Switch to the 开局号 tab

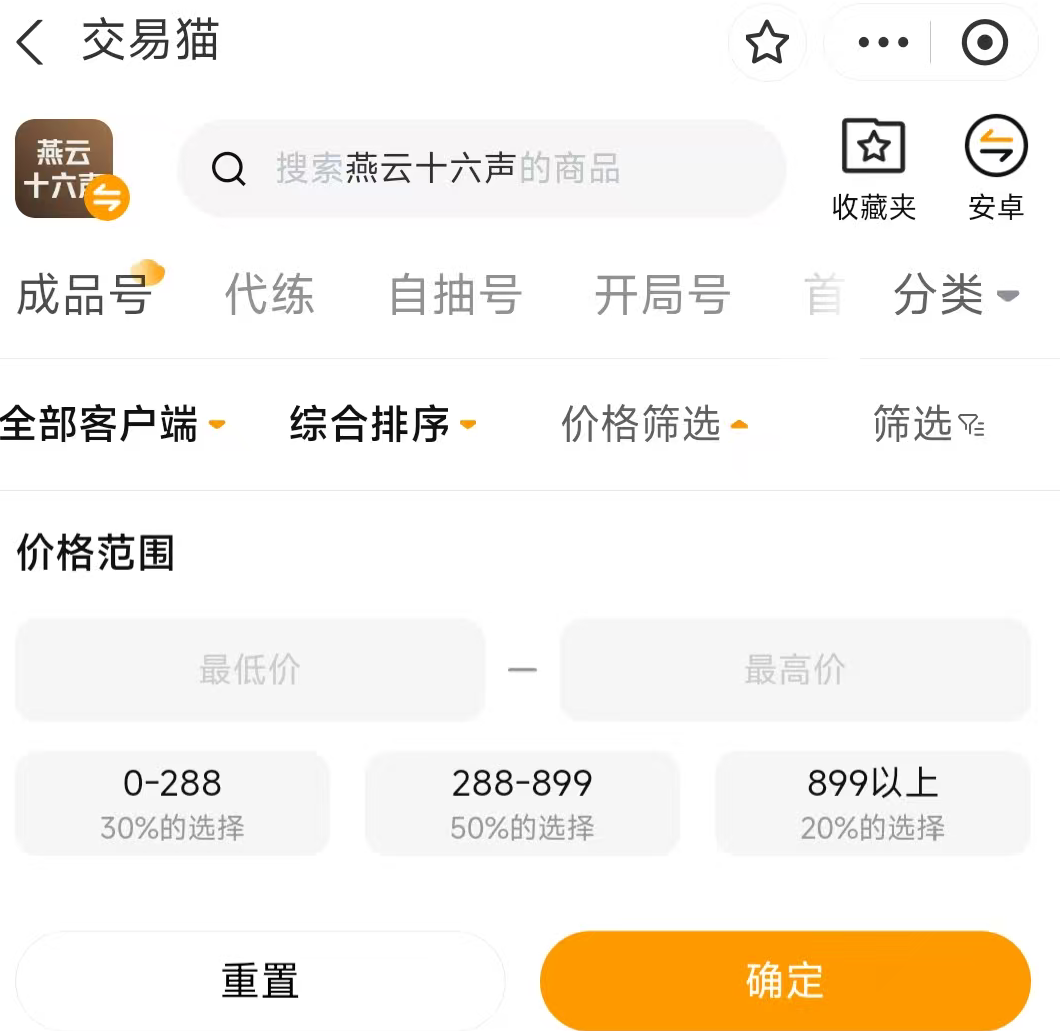(662, 295)
